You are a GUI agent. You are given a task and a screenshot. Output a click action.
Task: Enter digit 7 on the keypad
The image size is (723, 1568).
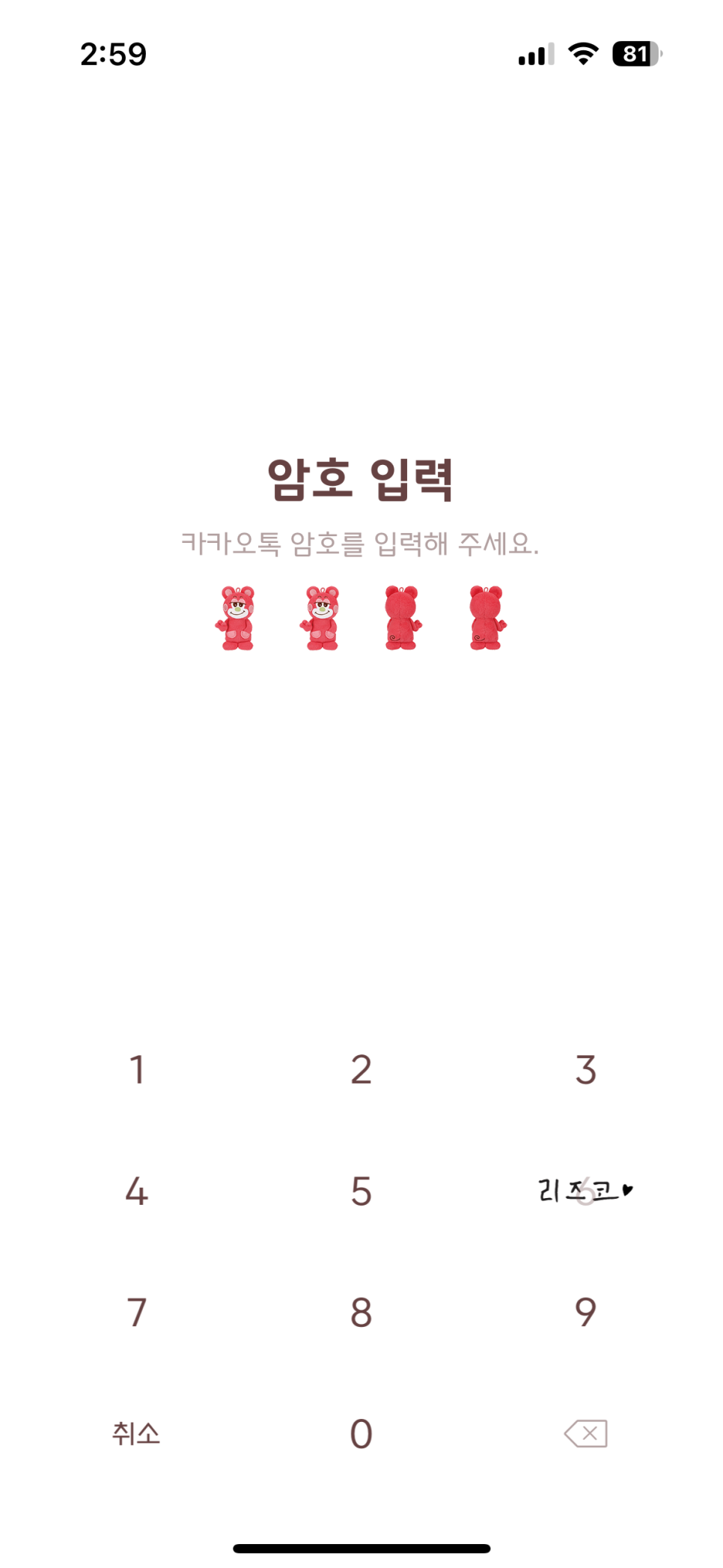(x=136, y=1312)
